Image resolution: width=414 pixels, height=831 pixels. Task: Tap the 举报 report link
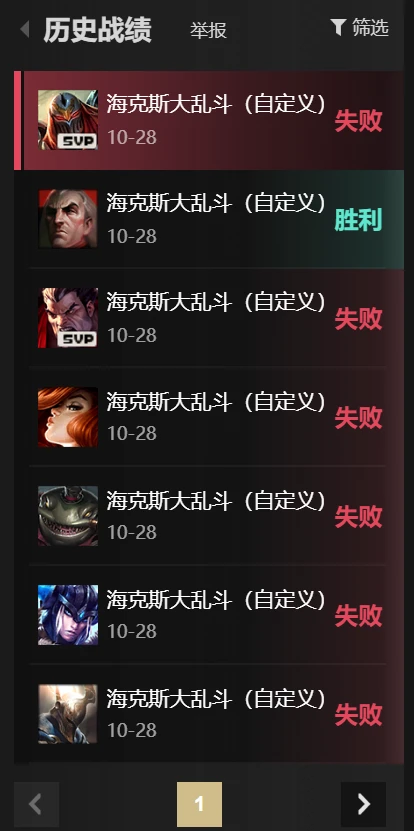pos(208,30)
